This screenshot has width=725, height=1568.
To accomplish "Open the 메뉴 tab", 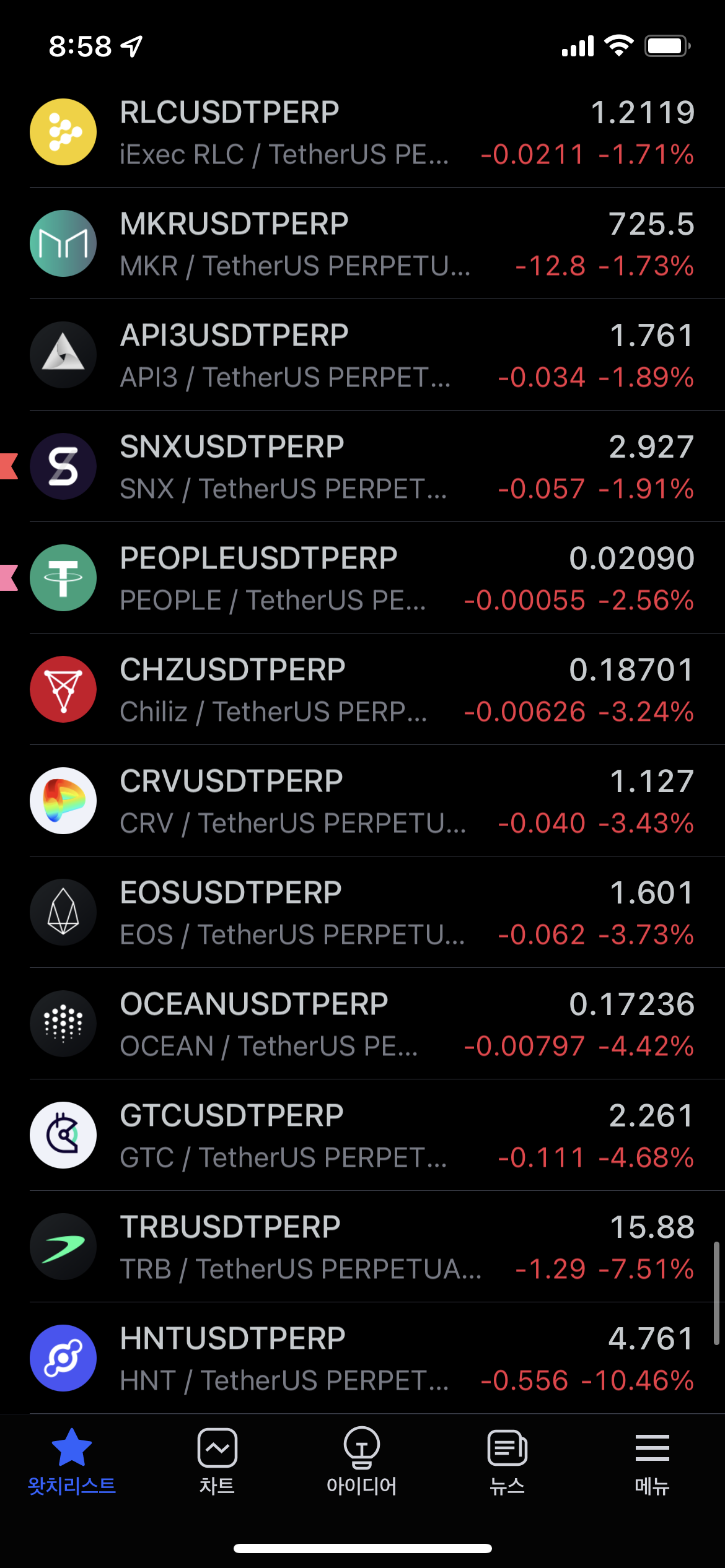I will click(x=652, y=1461).
